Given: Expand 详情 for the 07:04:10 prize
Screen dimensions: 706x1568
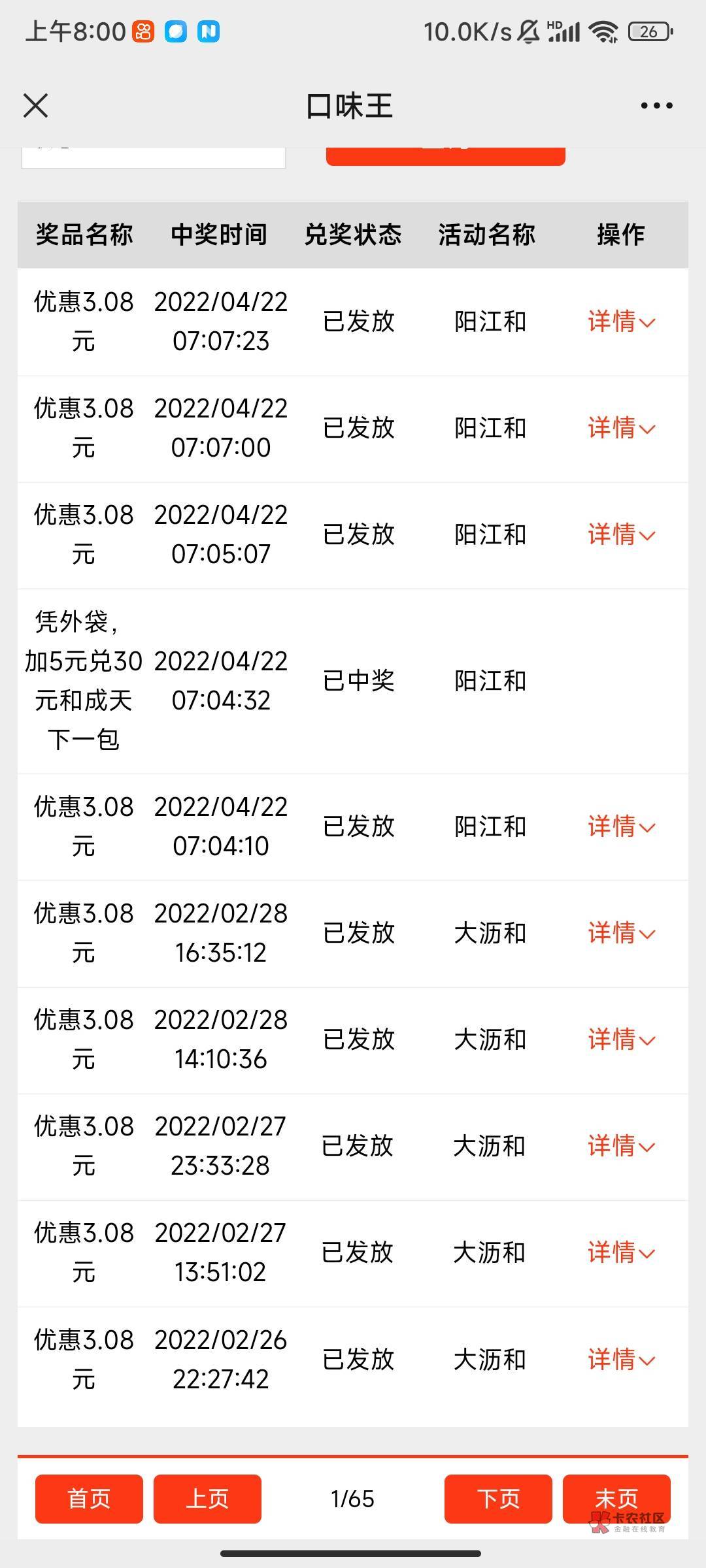Looking at the screenshot, I should (620, 826).
